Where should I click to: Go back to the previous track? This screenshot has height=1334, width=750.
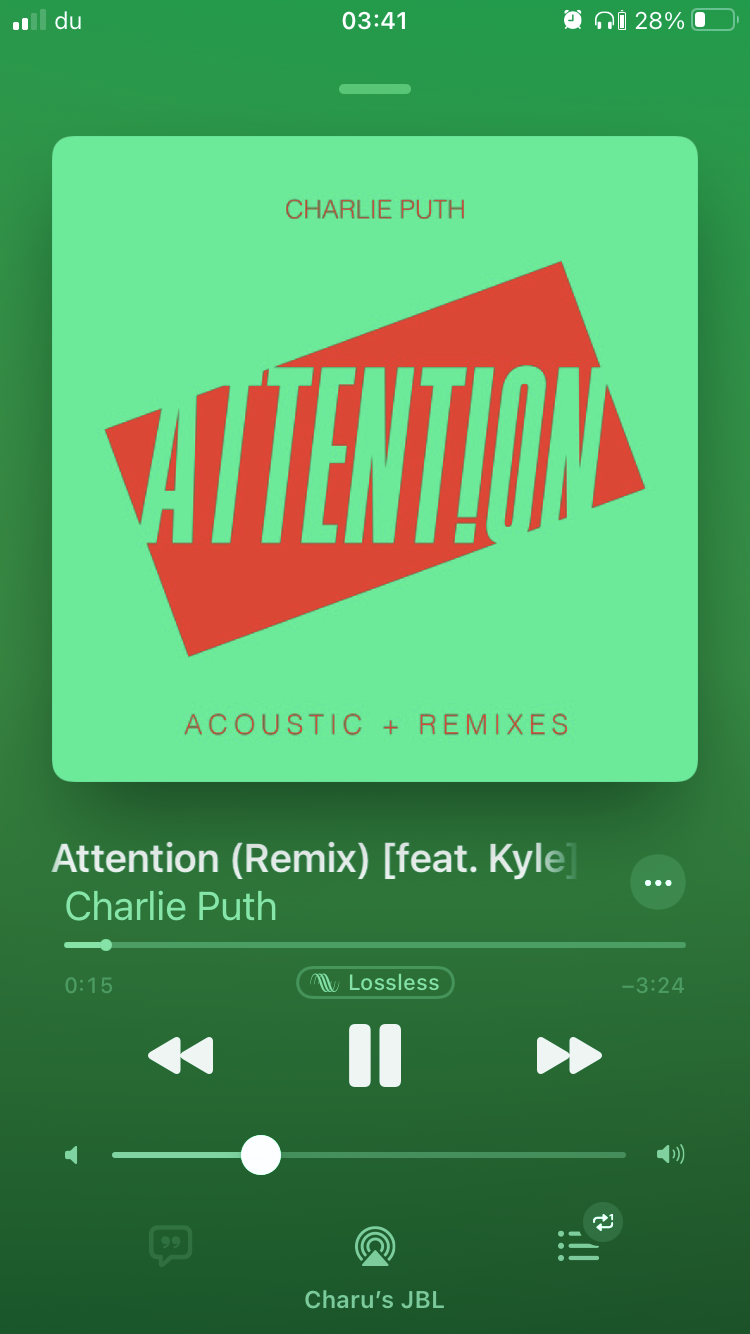[181, 1055]
